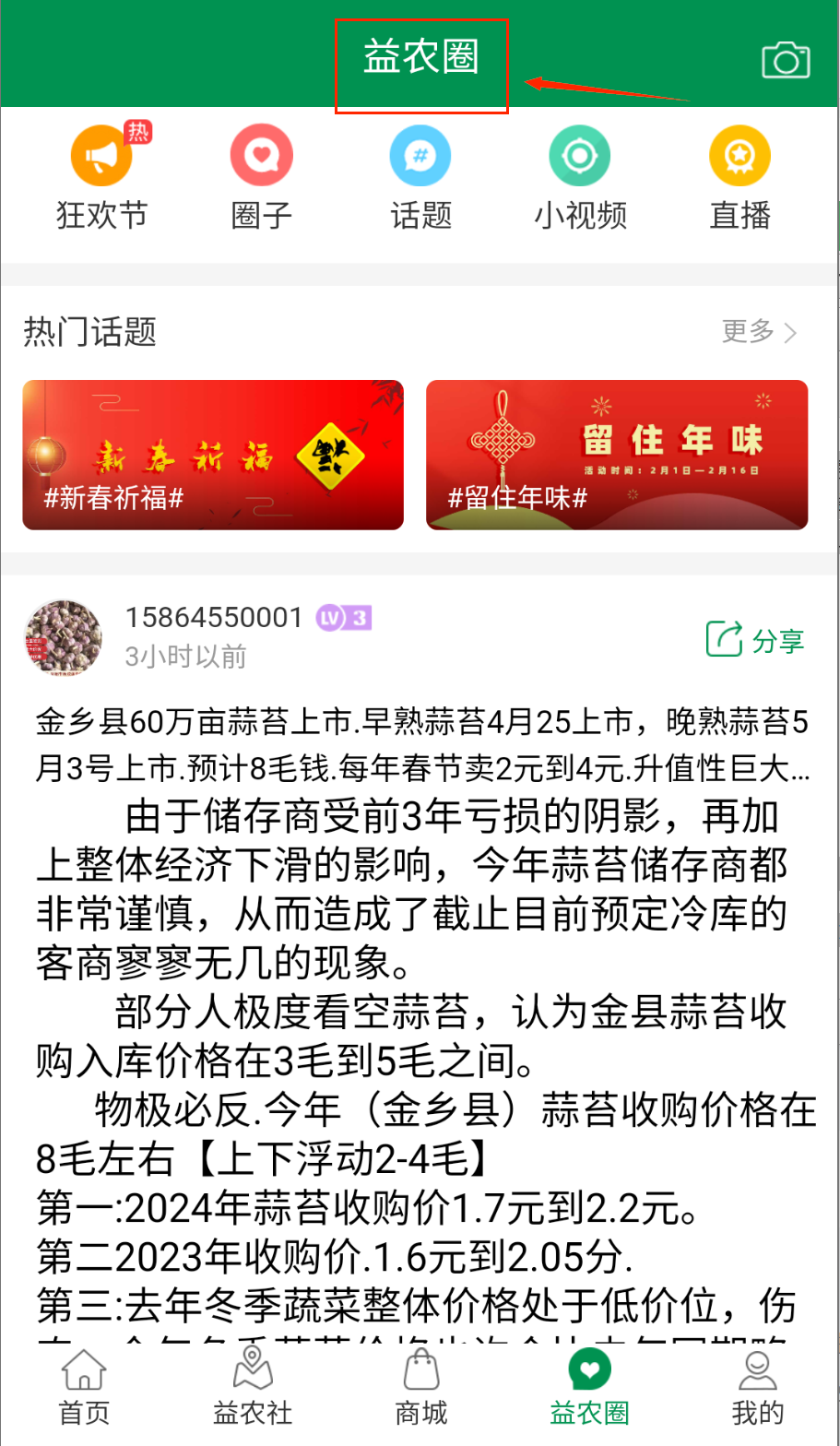
Task: View 更多 hot topics
Action: [x=759, y=332]
